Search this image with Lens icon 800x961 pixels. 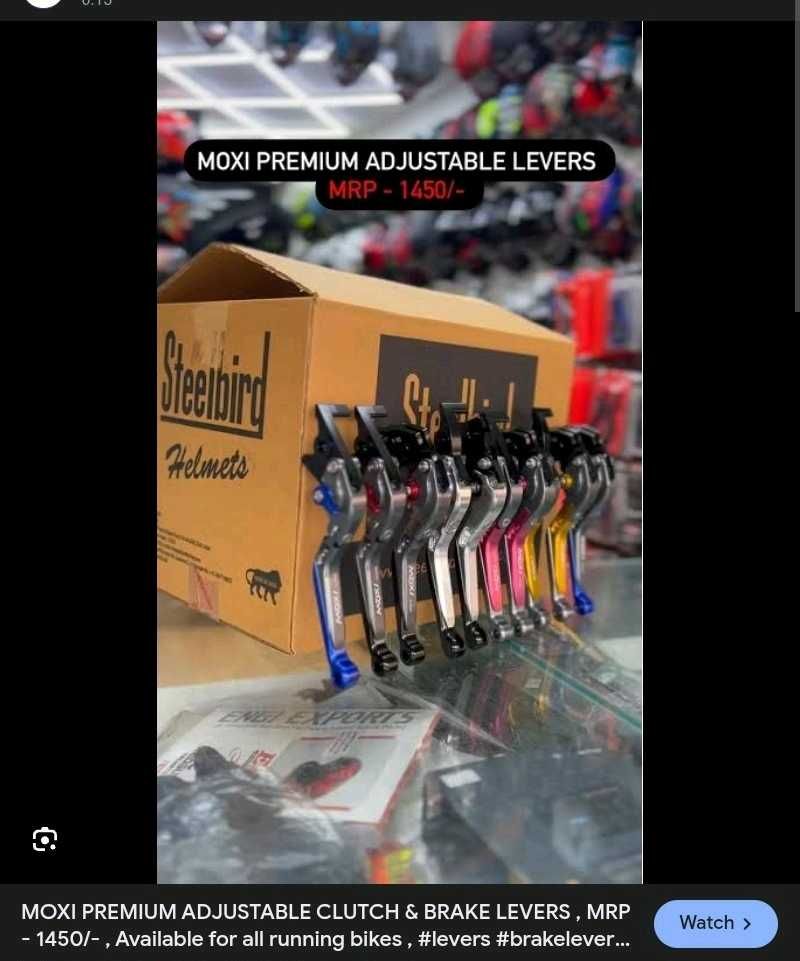click(45, 839)
